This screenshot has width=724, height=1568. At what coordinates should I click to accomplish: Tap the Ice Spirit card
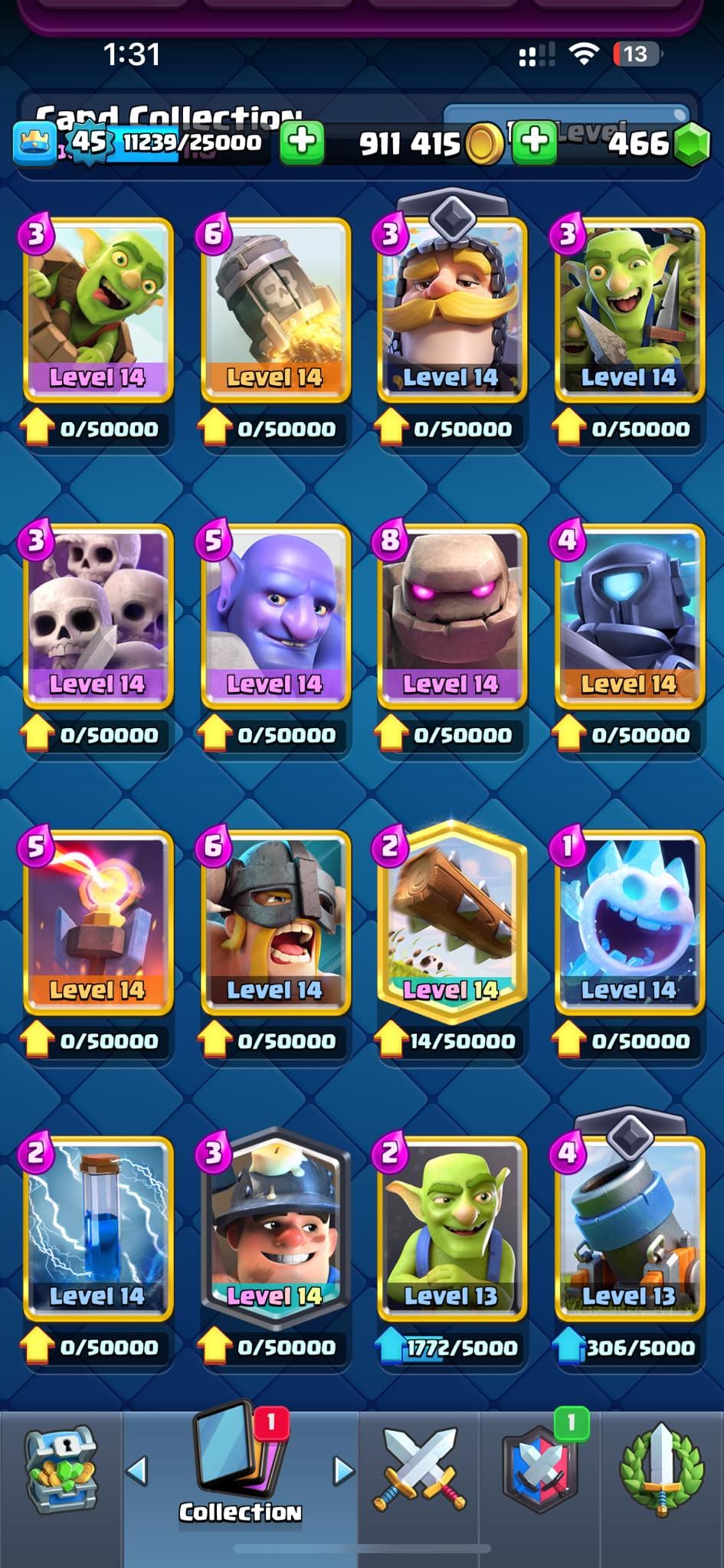629,923
